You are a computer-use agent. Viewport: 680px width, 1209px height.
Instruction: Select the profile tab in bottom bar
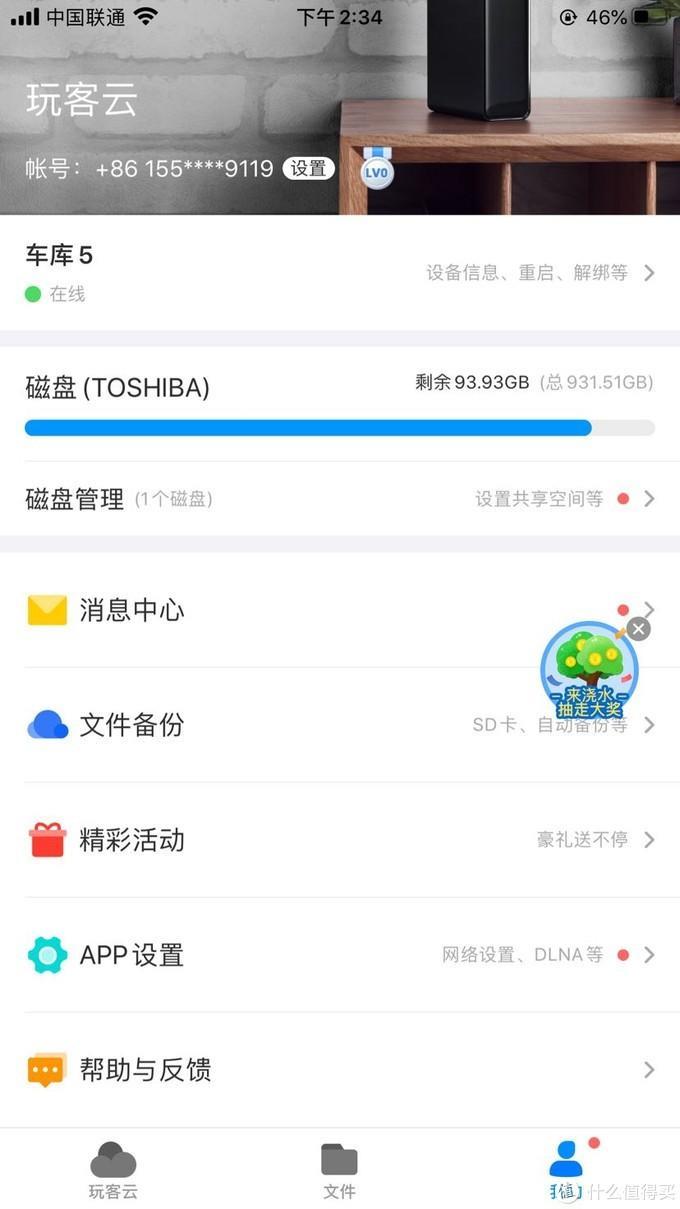tap(566, 1169)
